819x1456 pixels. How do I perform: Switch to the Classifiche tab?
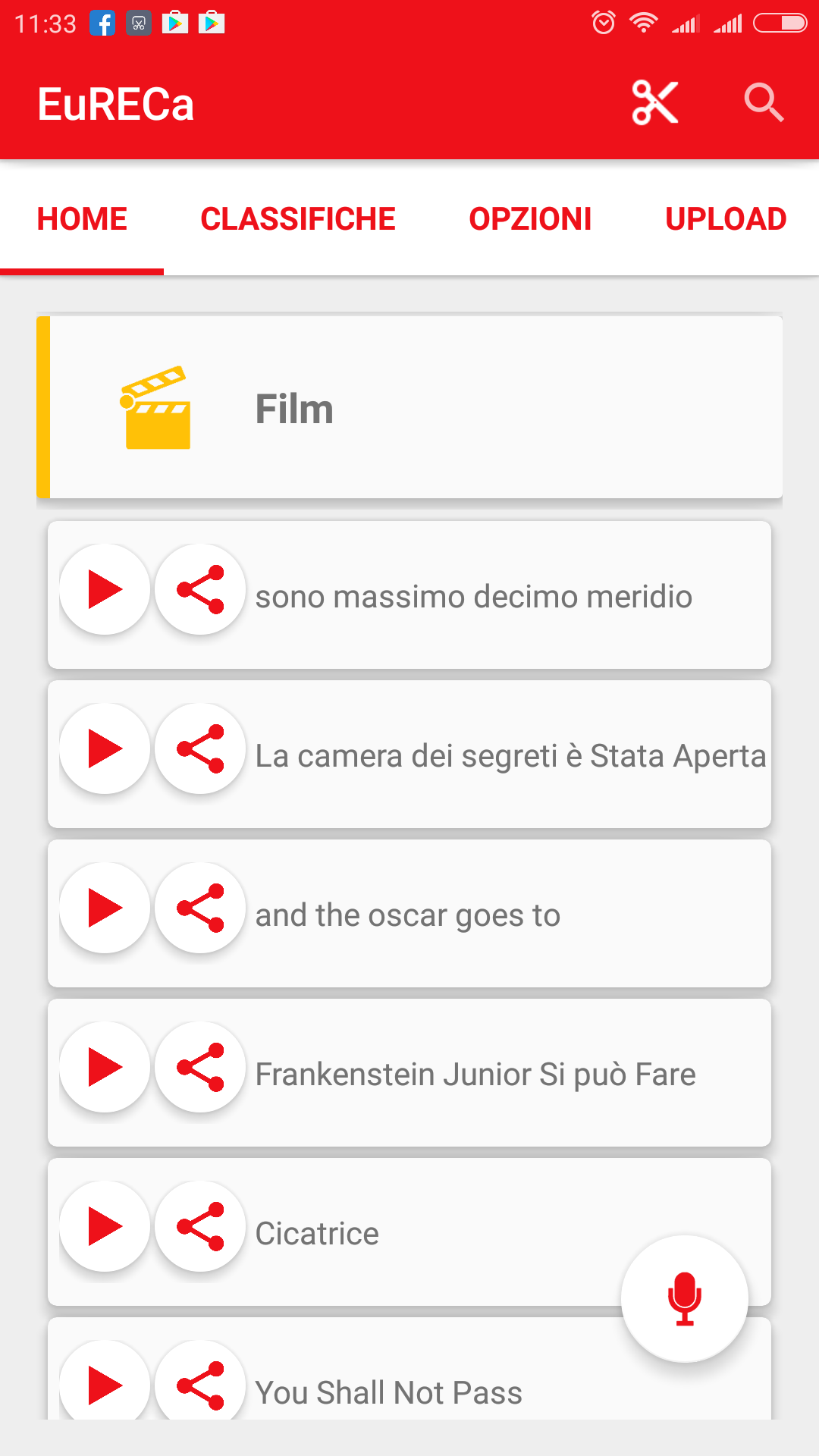click(x=298, y=219)
